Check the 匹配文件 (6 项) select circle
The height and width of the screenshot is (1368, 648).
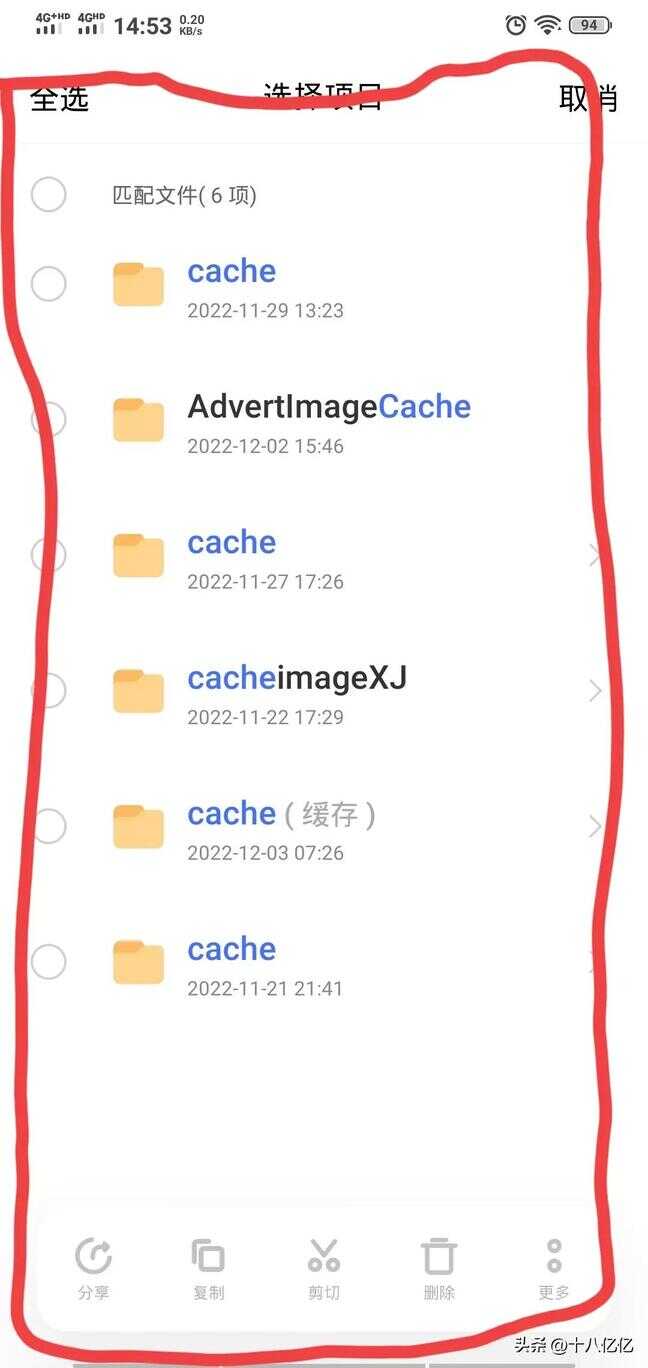point(48,194)
